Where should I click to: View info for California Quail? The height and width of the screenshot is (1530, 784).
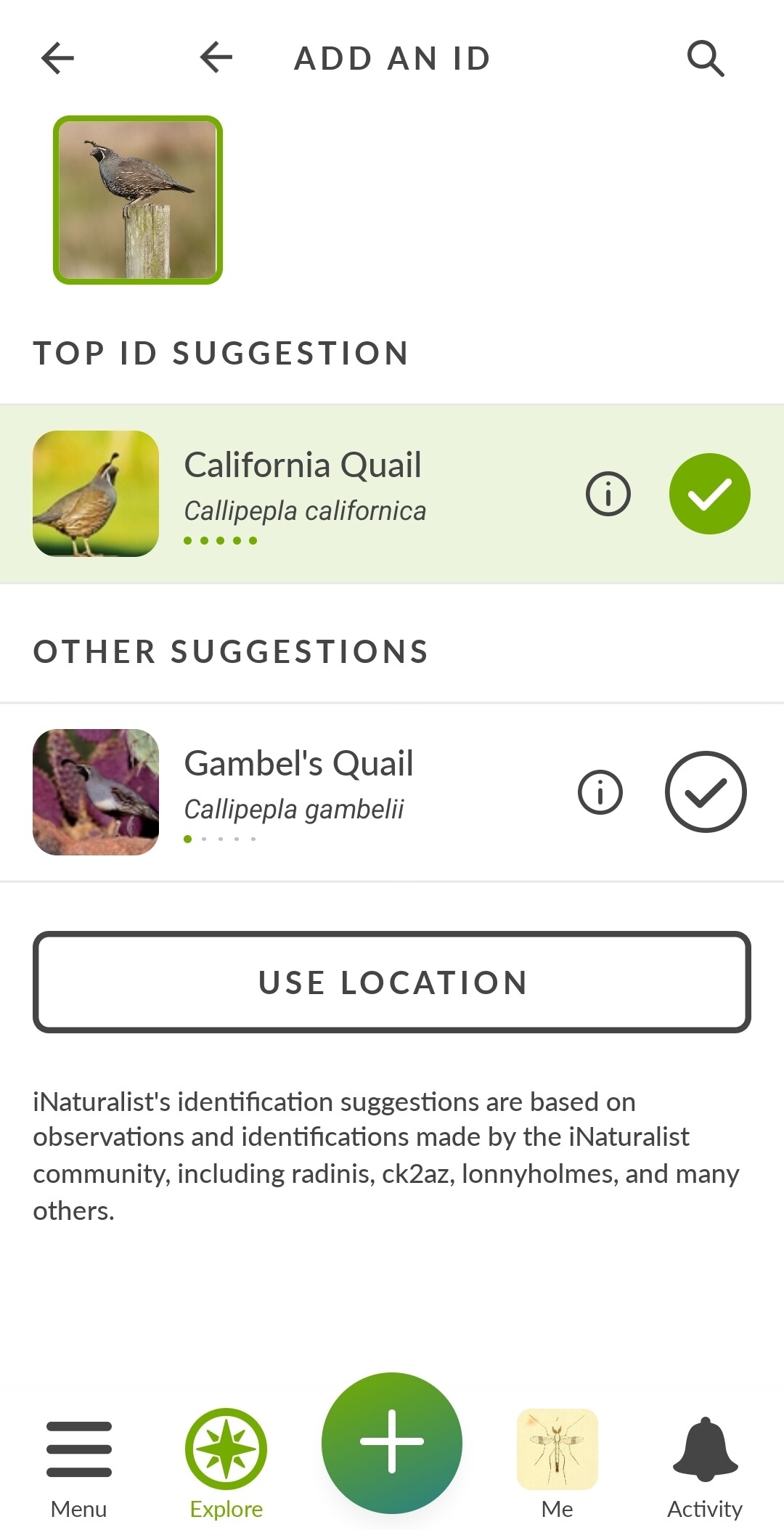pos(608,494)
